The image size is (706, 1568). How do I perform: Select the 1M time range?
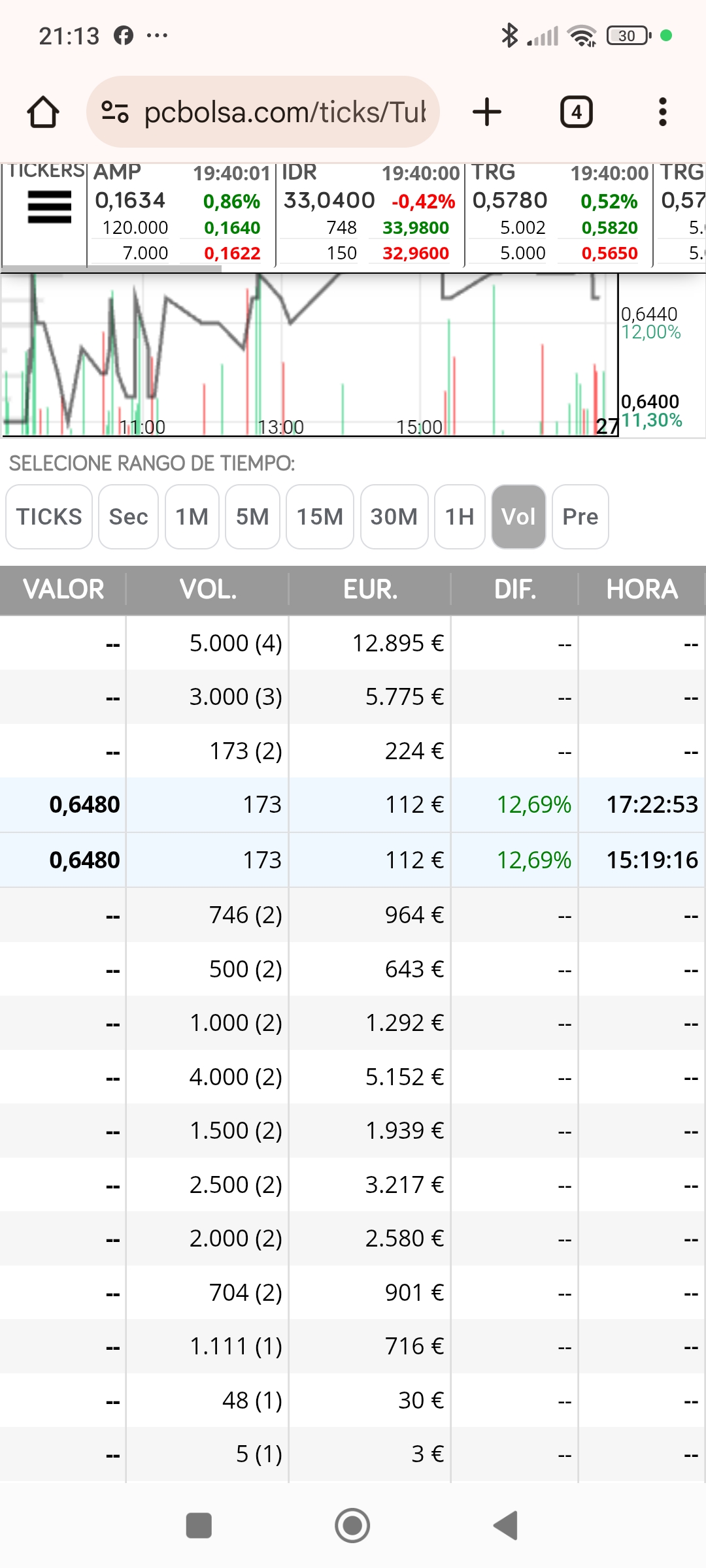pos(192,517)
